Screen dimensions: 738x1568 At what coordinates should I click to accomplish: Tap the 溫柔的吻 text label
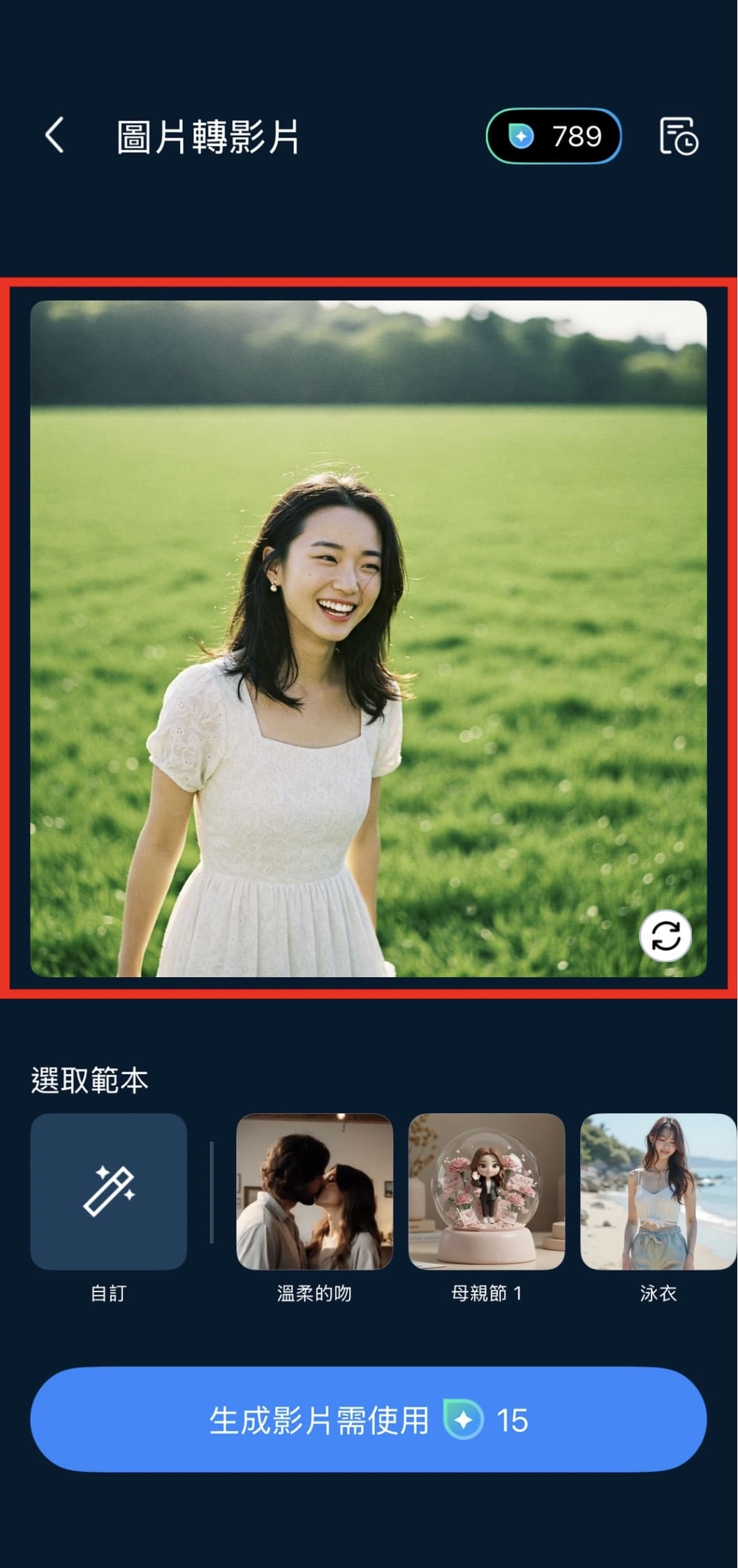pos(313,1294)
